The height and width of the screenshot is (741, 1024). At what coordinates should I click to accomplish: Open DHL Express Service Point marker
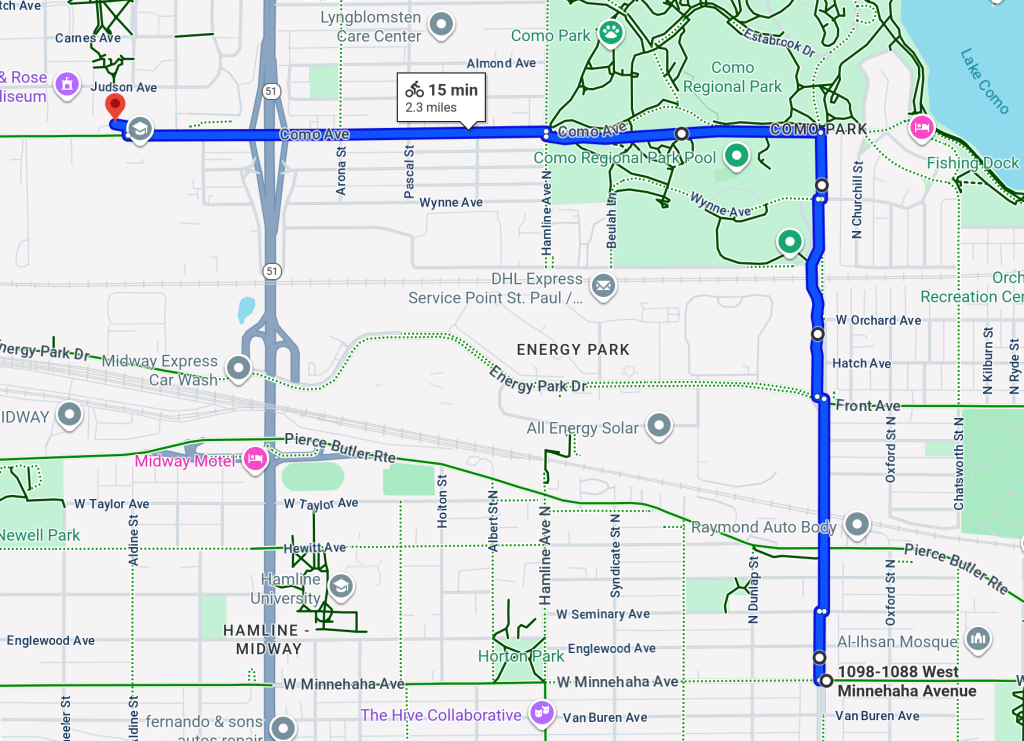(x=603, y=287)
